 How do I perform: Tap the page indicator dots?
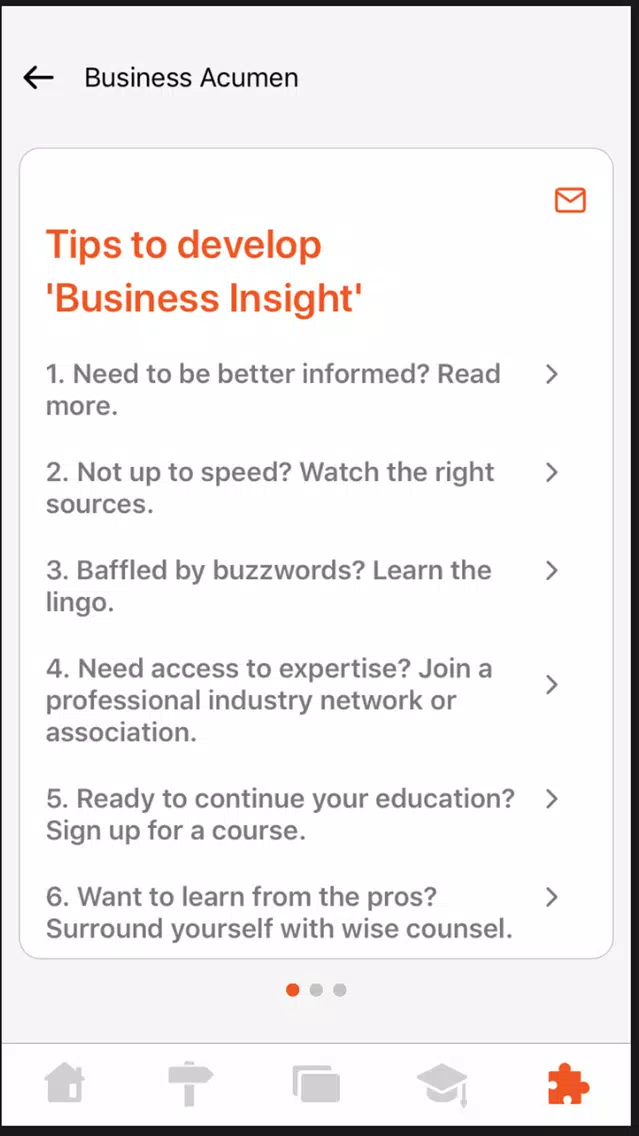click(x=316, y=990)
